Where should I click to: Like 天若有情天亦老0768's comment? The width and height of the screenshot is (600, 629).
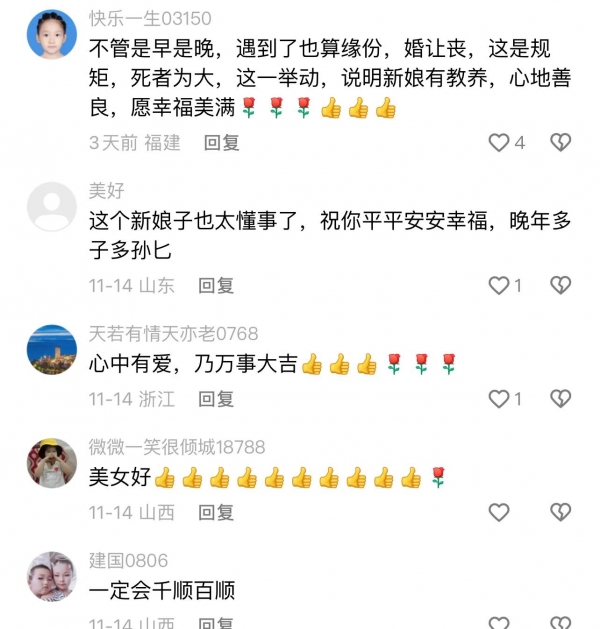[499, 399]
